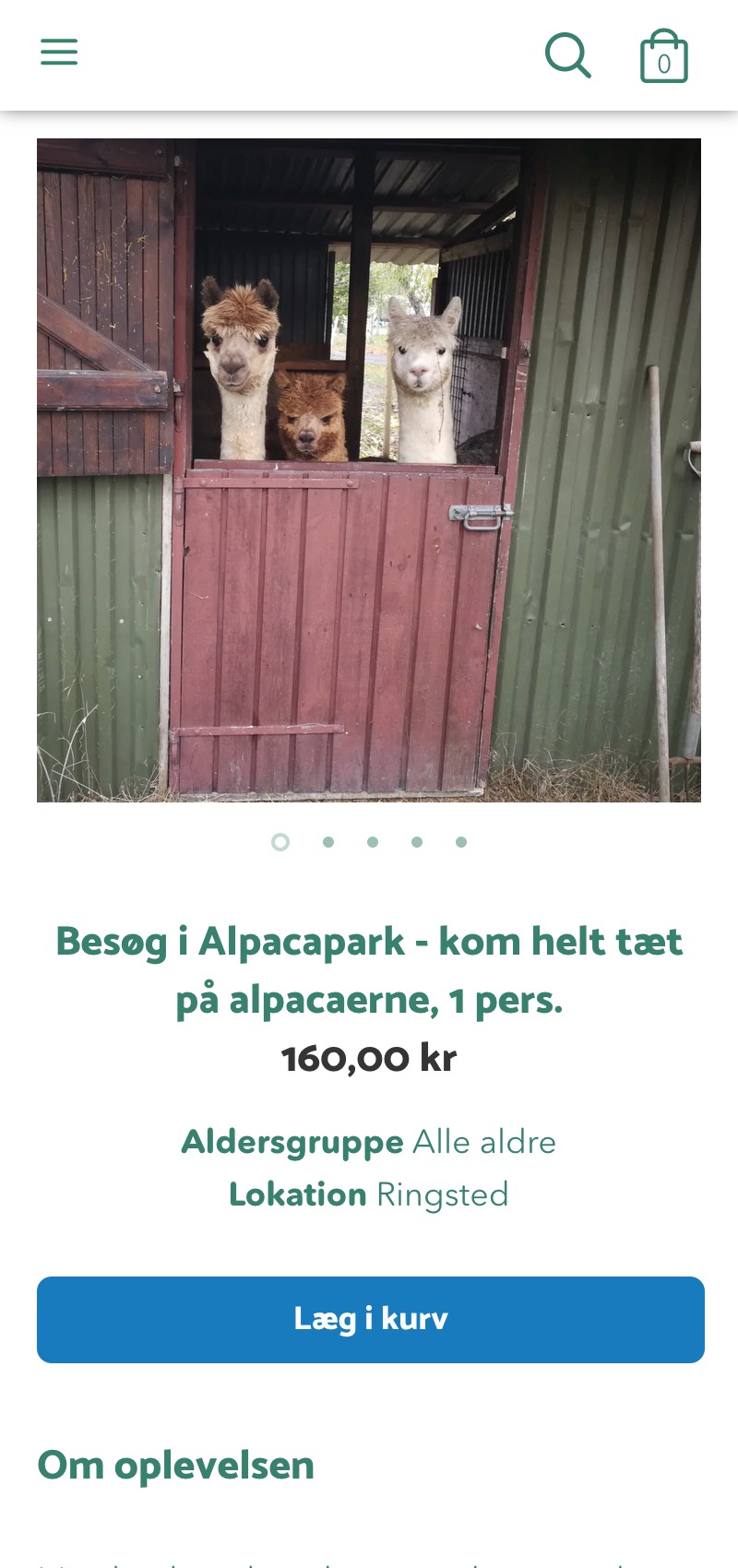Open the hamburger navigation menu
This screenshot has height=1568, width=738.
[59, 53]
